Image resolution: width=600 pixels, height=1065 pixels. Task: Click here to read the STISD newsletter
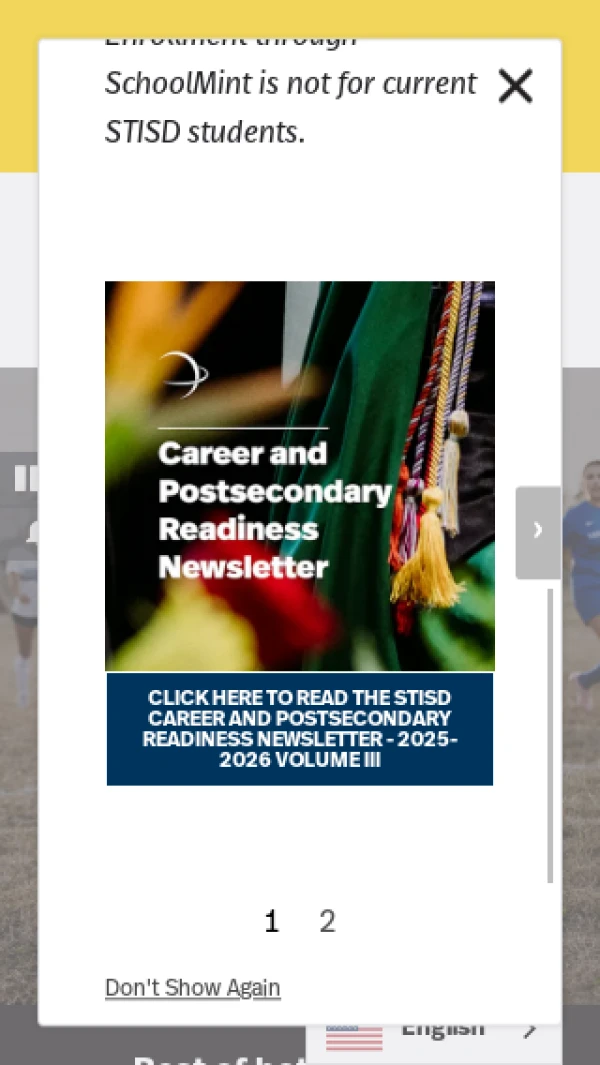click(299, 729)
